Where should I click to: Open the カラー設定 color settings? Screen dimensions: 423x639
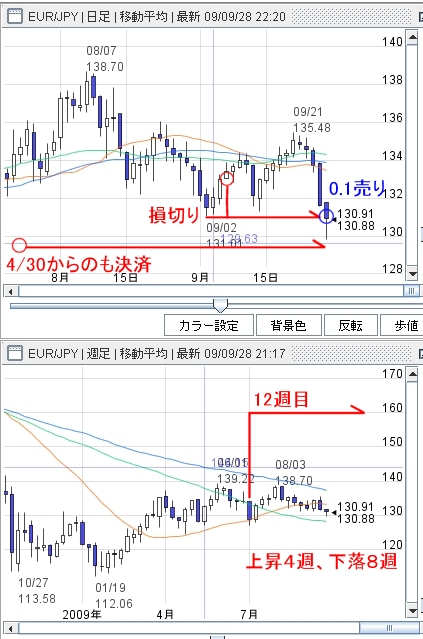point(209,325)
